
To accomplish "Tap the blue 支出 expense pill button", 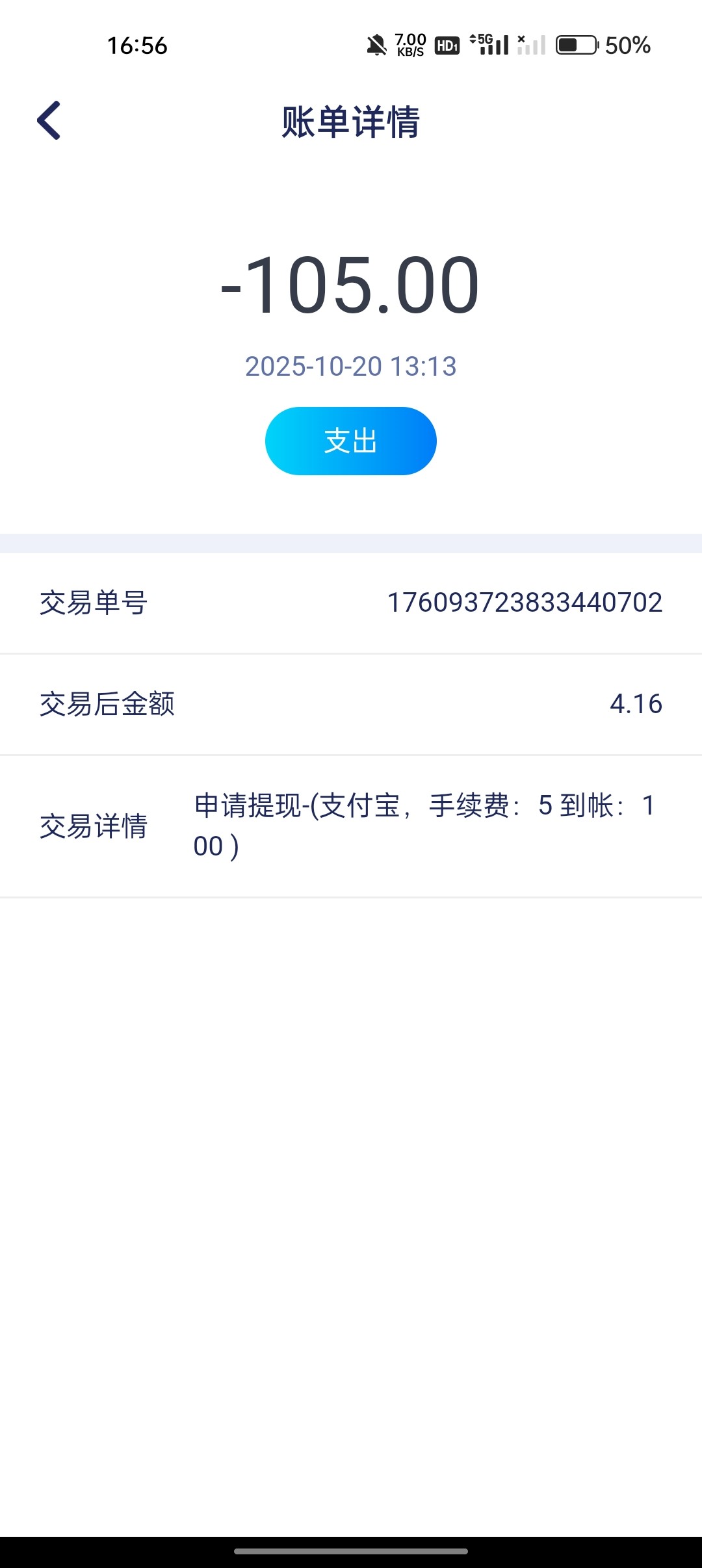I will [x=350, y=440].
